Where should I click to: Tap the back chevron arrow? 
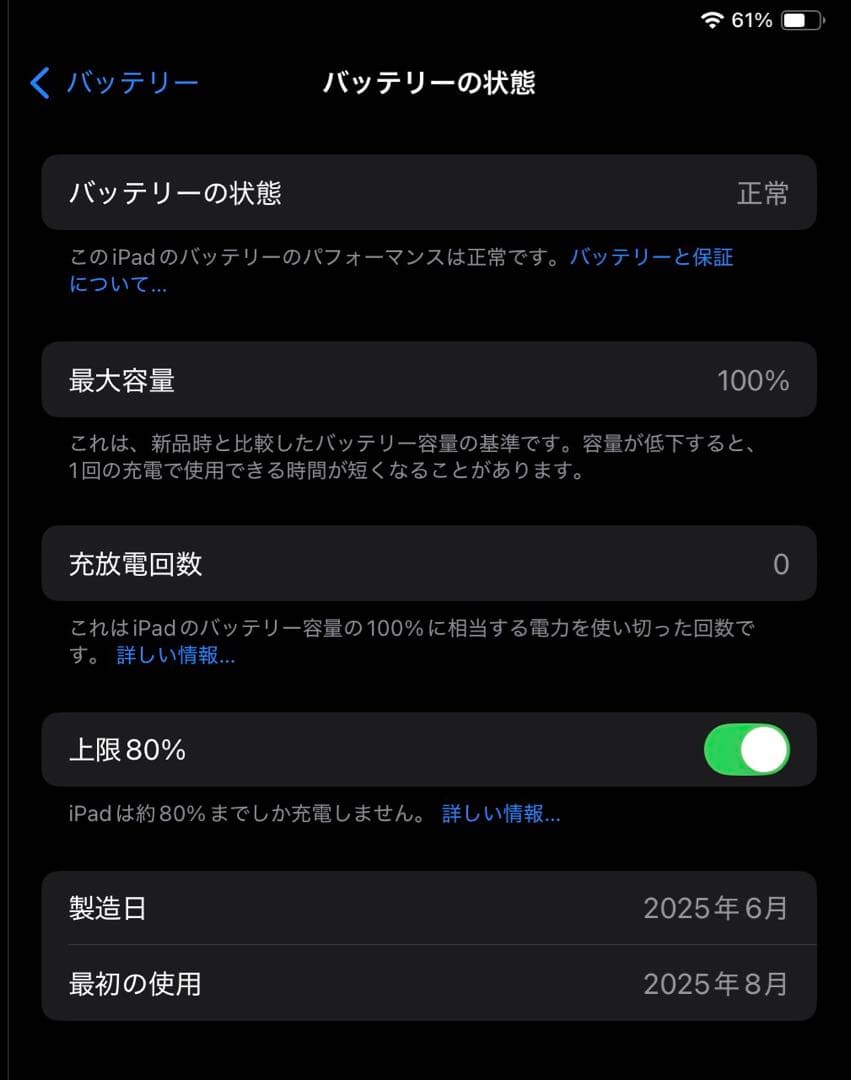tap(39, 84)
